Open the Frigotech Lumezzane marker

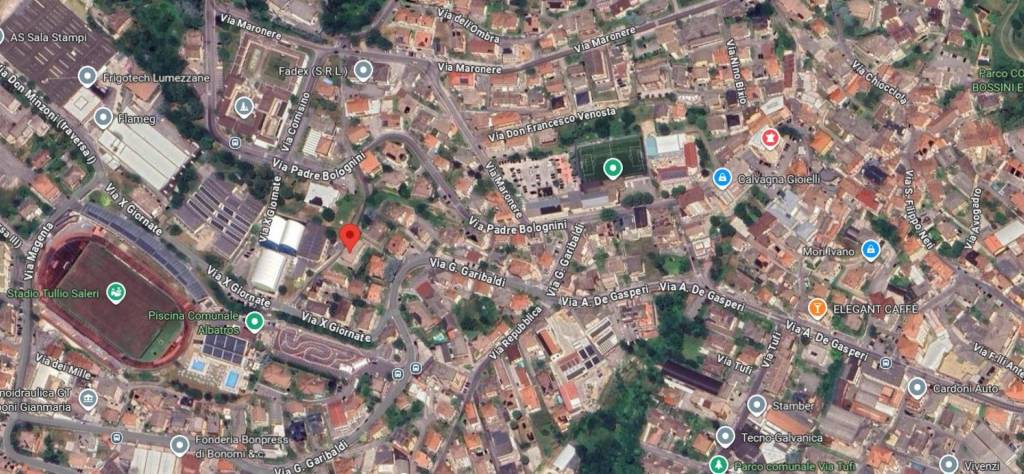click(87, 75)
